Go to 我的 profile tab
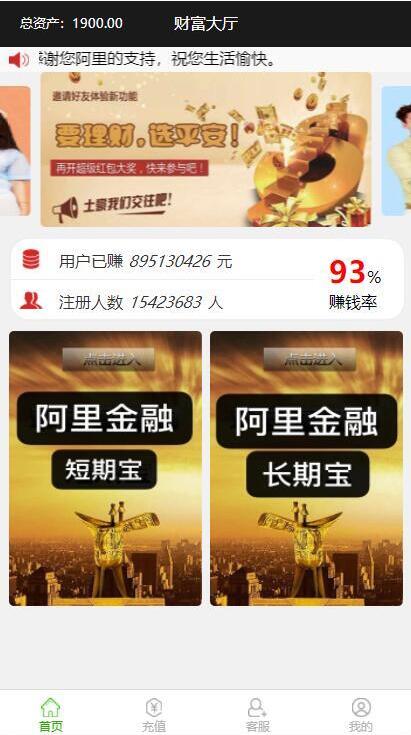This screenshot has width=411, height=735. click(360, 714)
